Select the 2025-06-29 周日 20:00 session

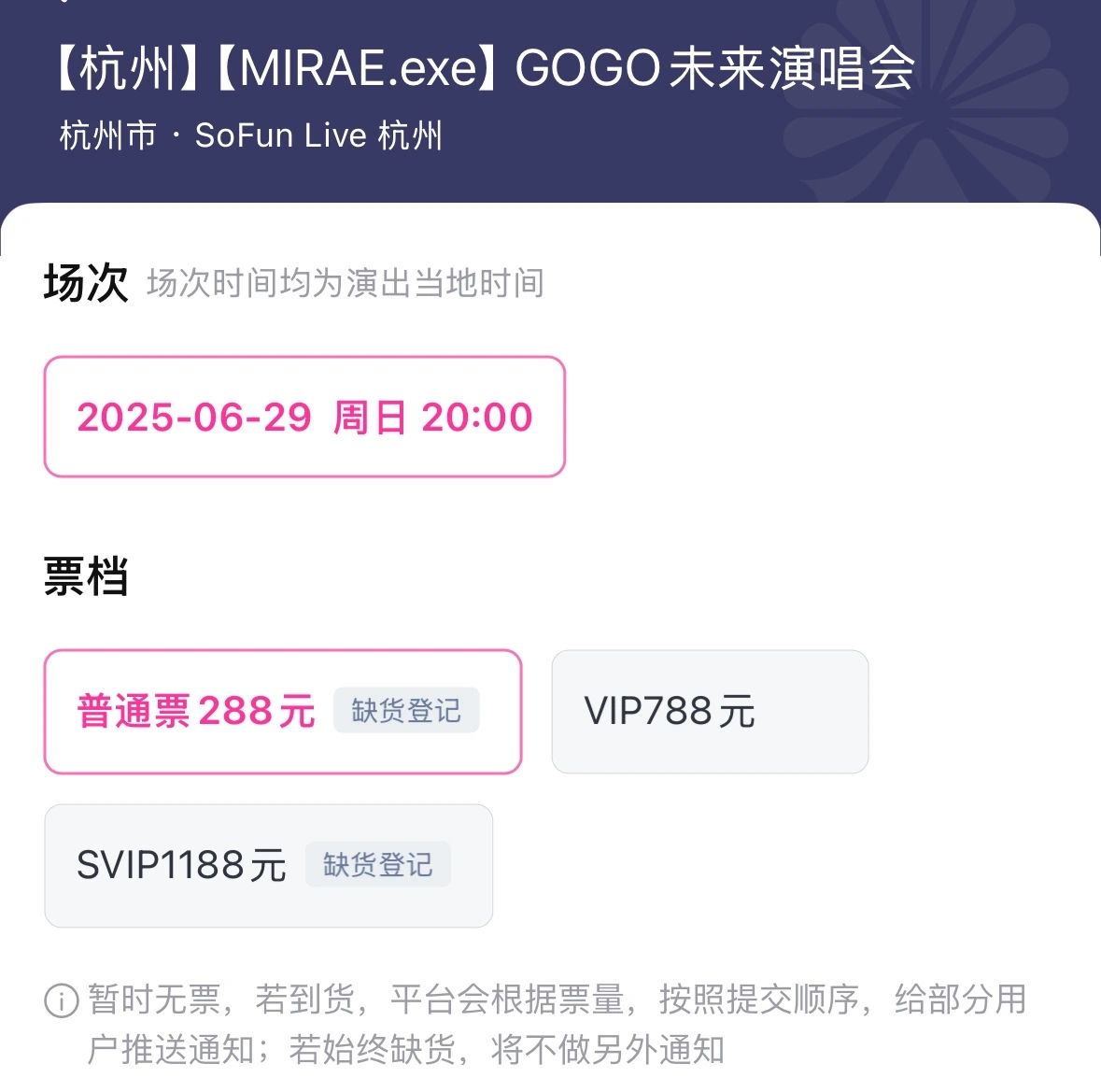click(304, 417)
